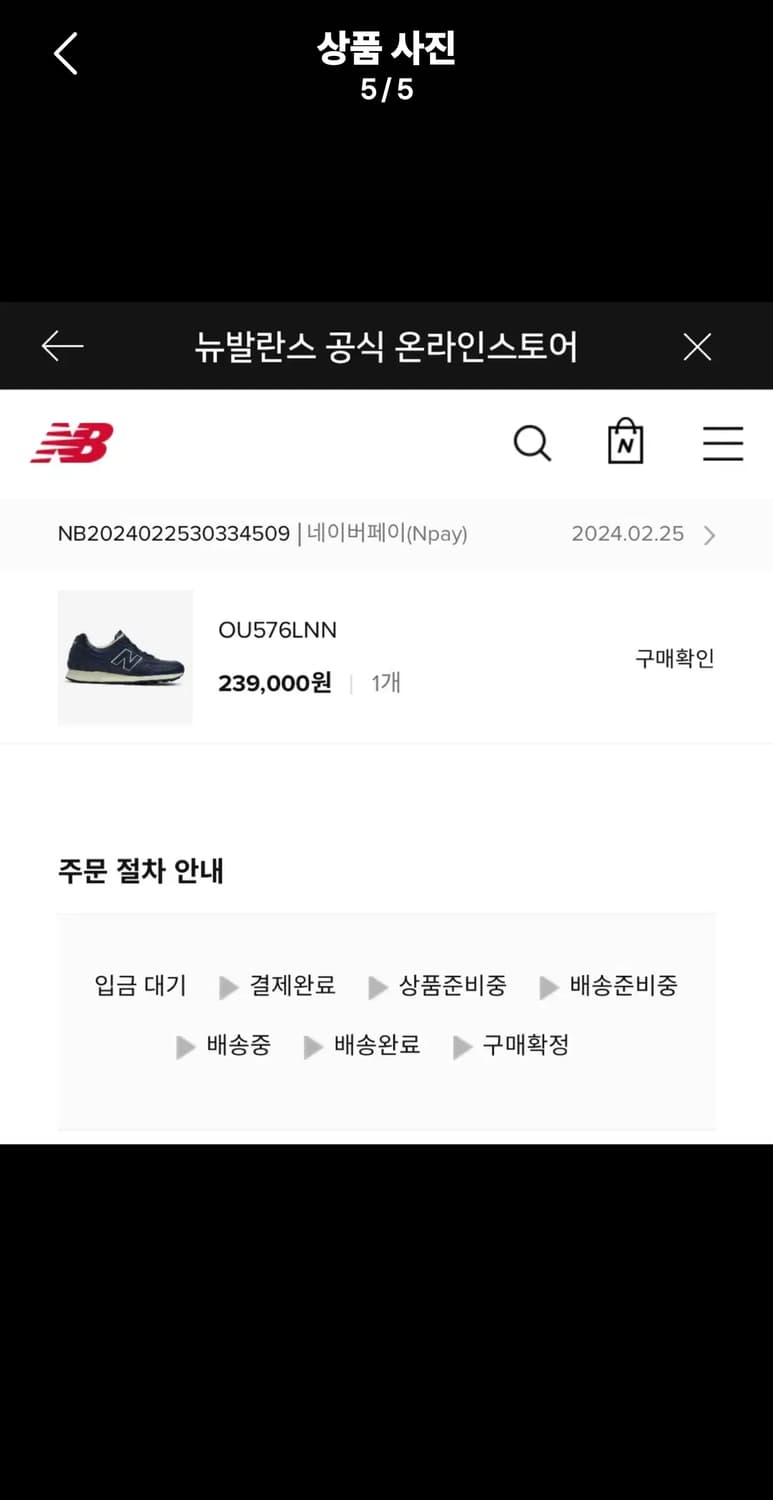Open the Npay shopping bag icon

click(x=625, y=443)
